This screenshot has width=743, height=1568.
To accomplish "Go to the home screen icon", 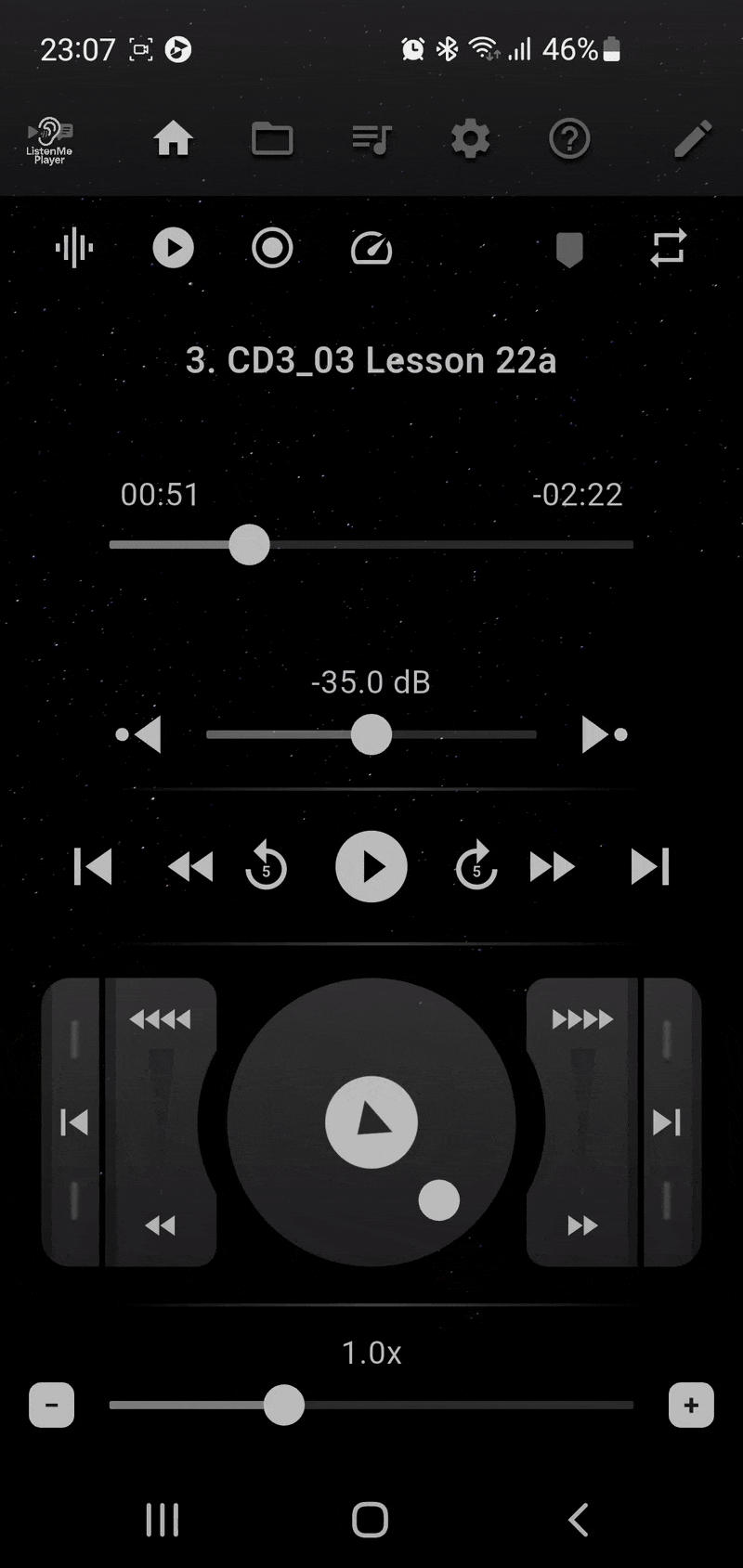I will (174, 139).
